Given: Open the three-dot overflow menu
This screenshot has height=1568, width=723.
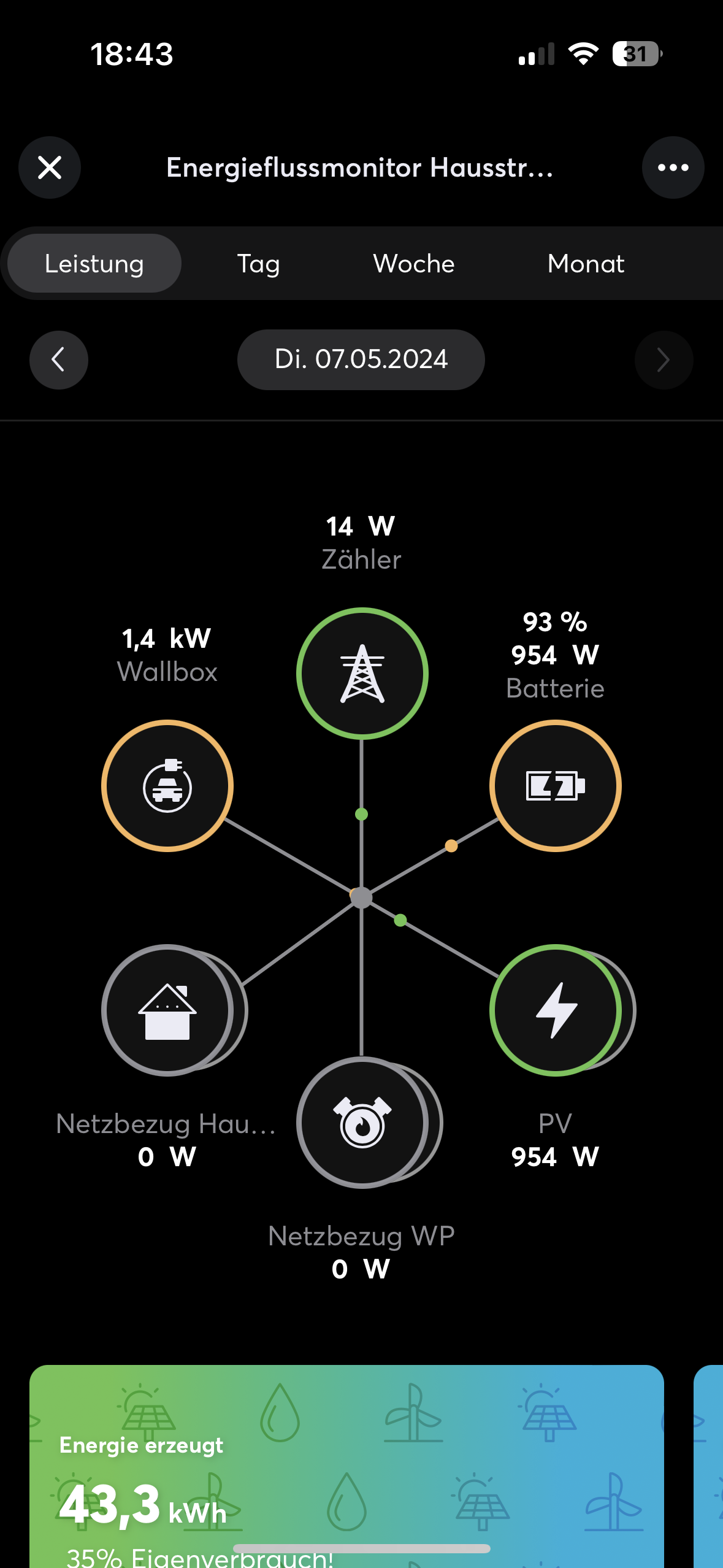Looking at the screenshot, I should tap(673, 167).
